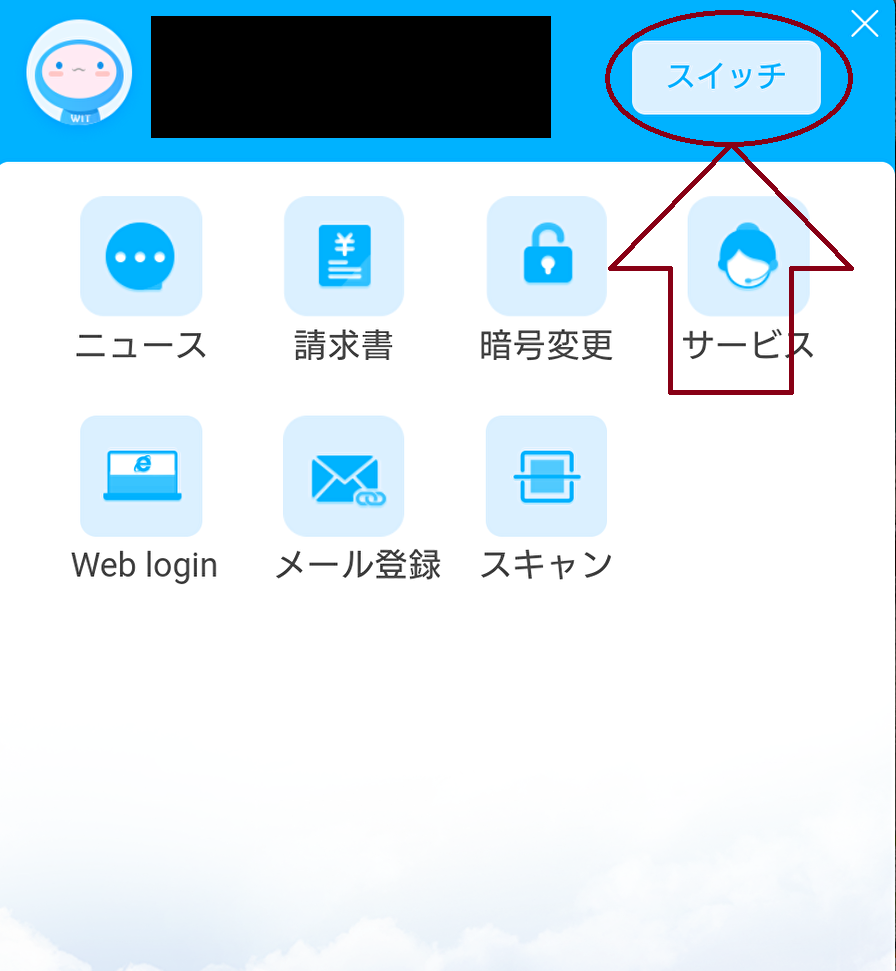The height and width of the screenshot is (971, 896).
Task: Tap the profile avatar
Action: pyautogui.click(x=79, y=77)
